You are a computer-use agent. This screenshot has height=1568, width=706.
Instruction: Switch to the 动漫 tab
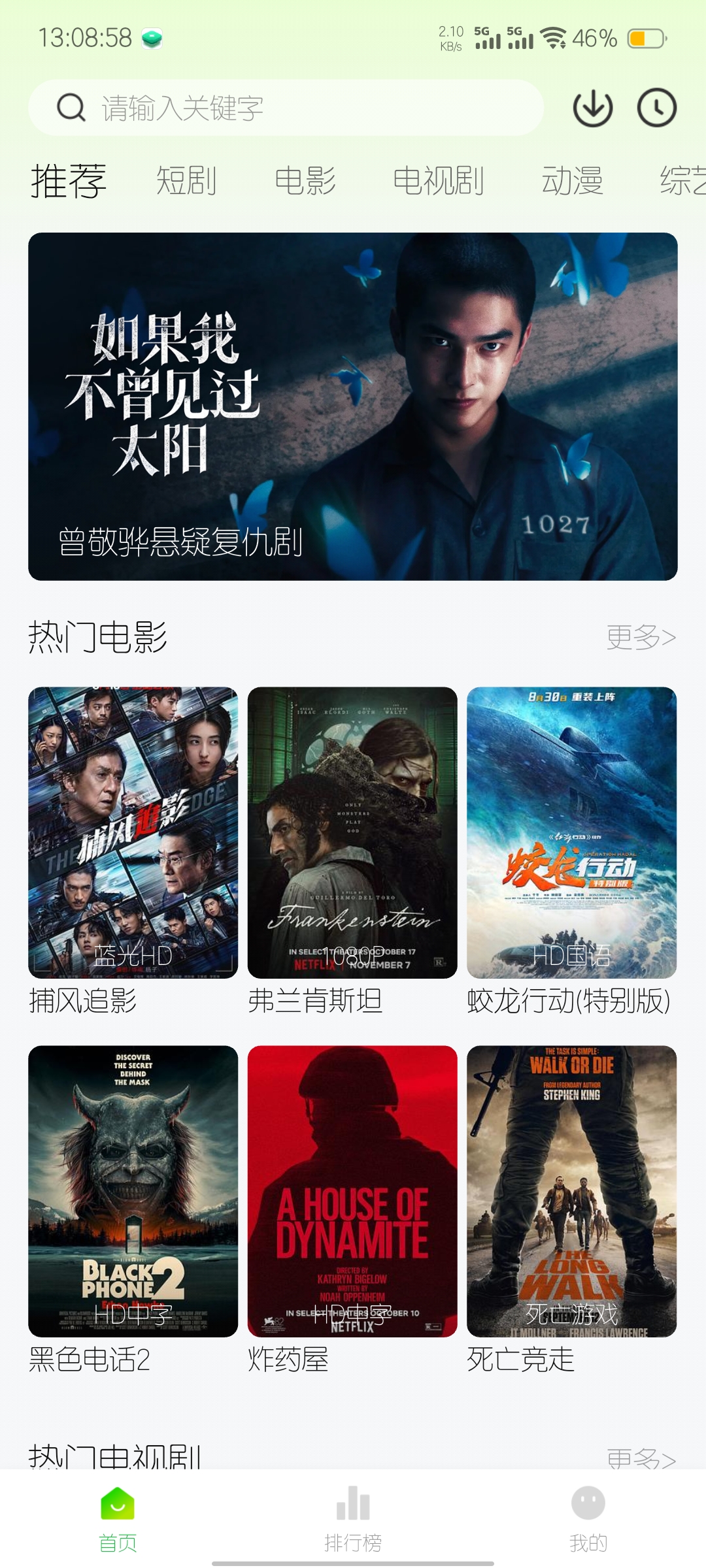click(x=573, y=180)
